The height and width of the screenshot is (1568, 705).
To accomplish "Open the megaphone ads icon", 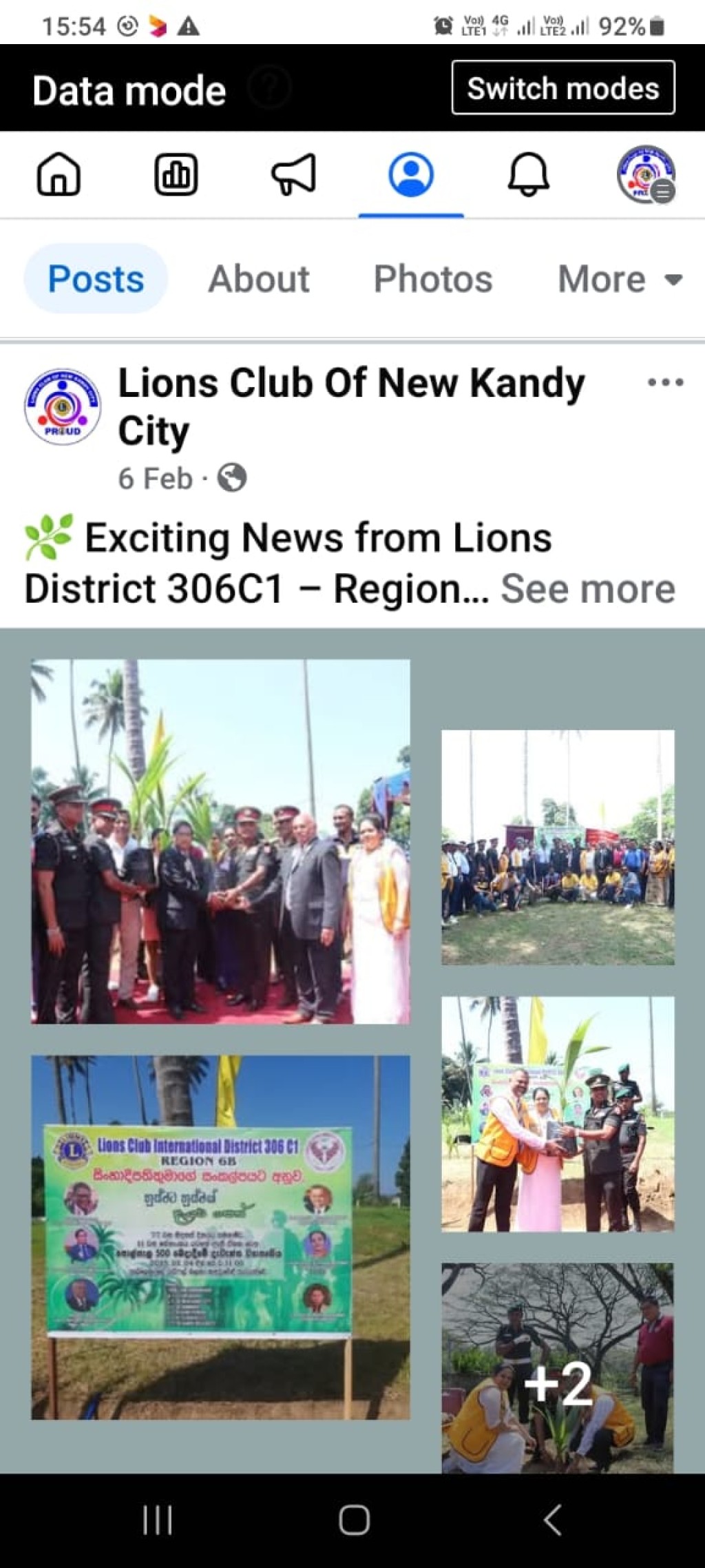I will pyautogui.click(x=294, y=174).
